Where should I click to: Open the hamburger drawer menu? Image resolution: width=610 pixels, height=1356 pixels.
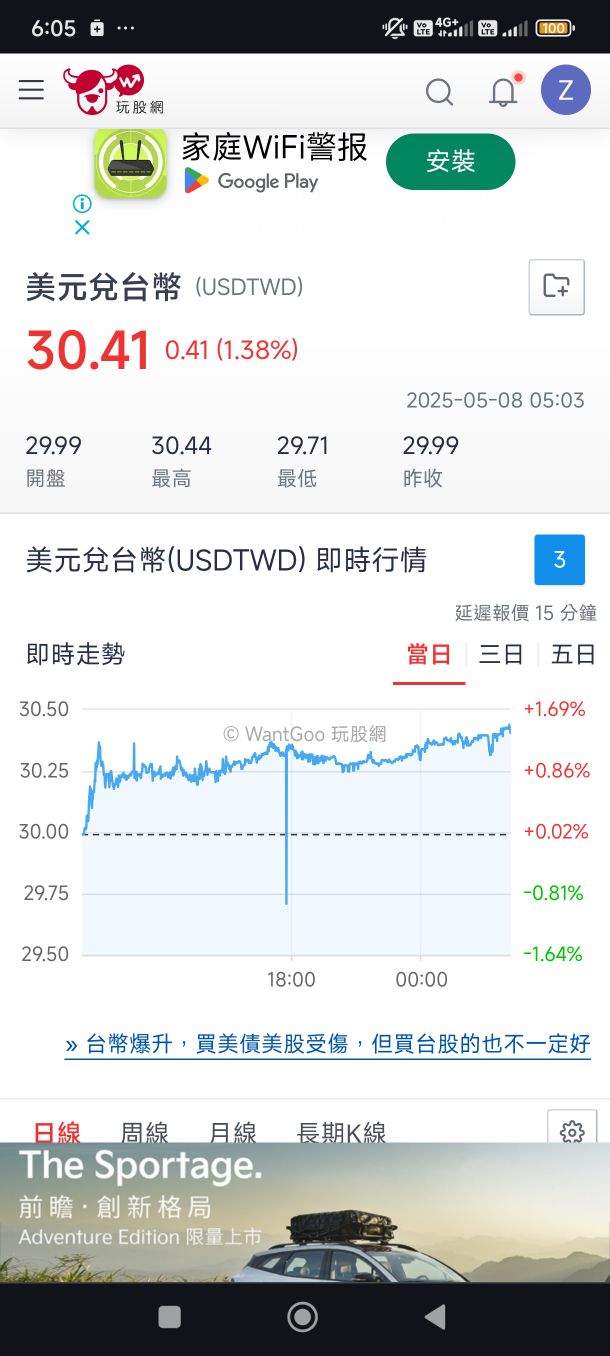tap(31, 91)
